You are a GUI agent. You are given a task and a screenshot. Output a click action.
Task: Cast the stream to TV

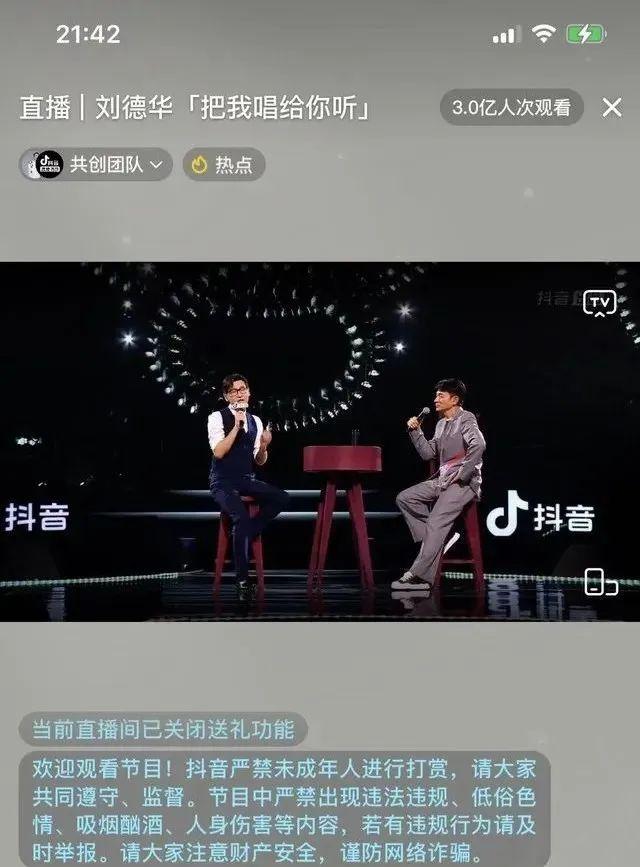pyautogui.click(x=599, y=303)
